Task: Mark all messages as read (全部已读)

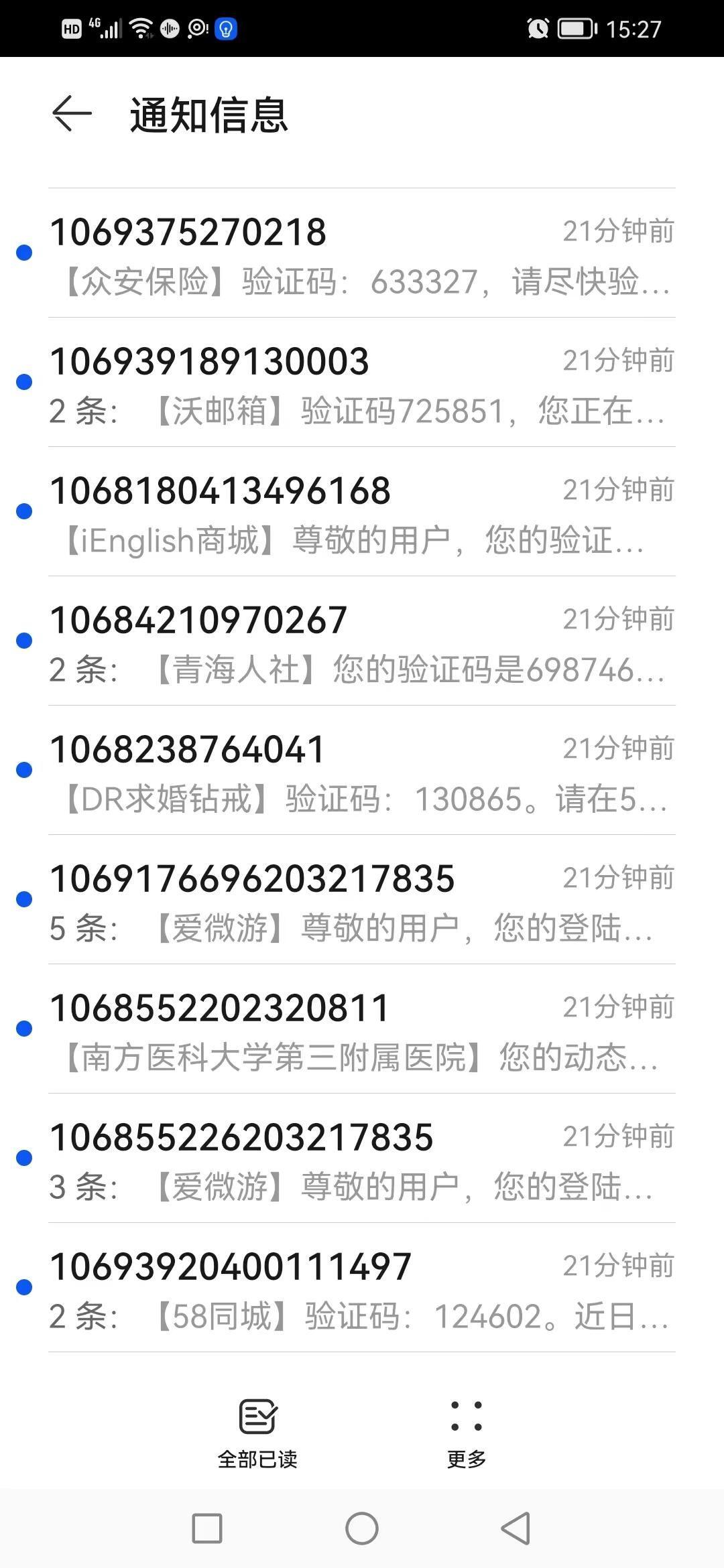Action: coord(257,1434)
